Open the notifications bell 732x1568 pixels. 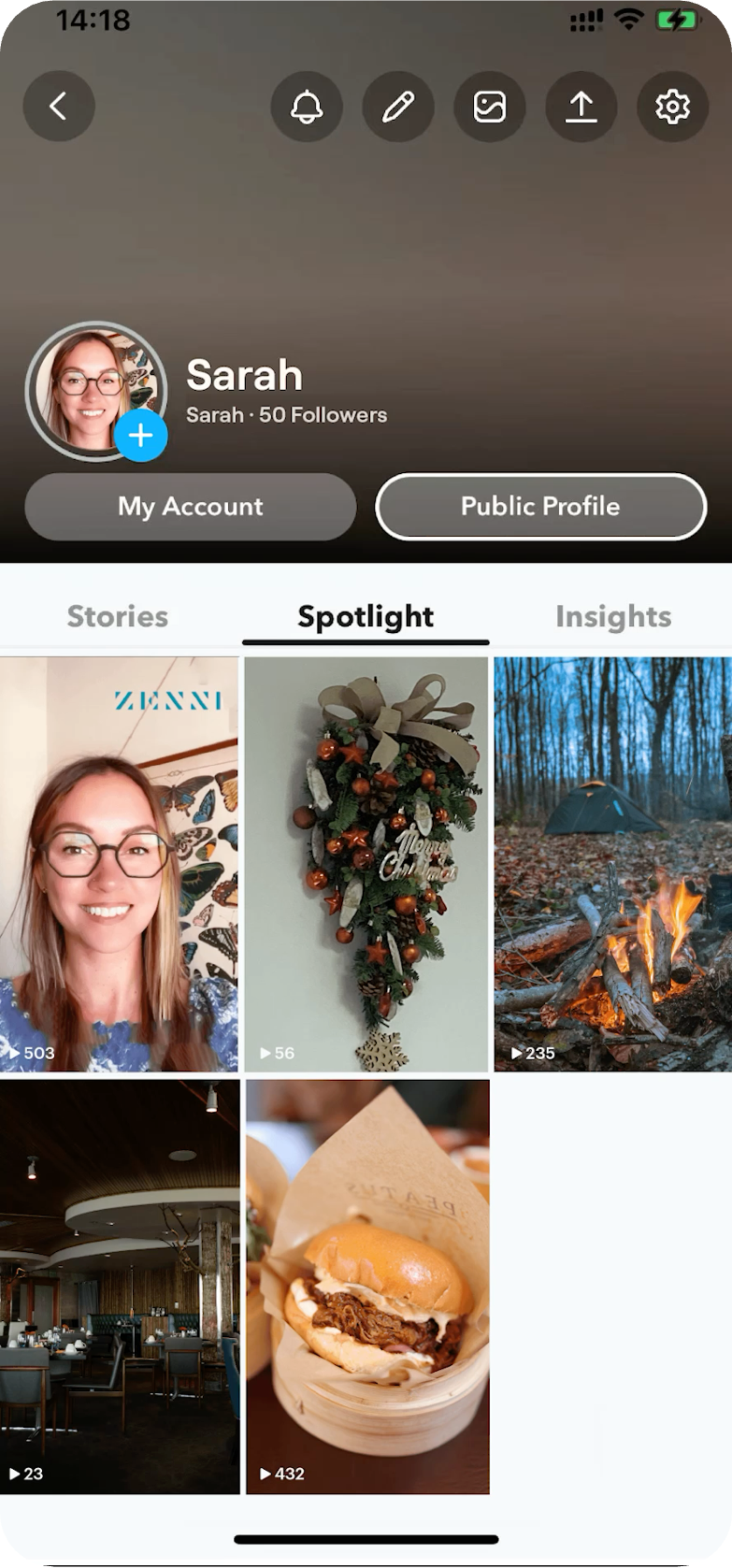pos(307,107)
